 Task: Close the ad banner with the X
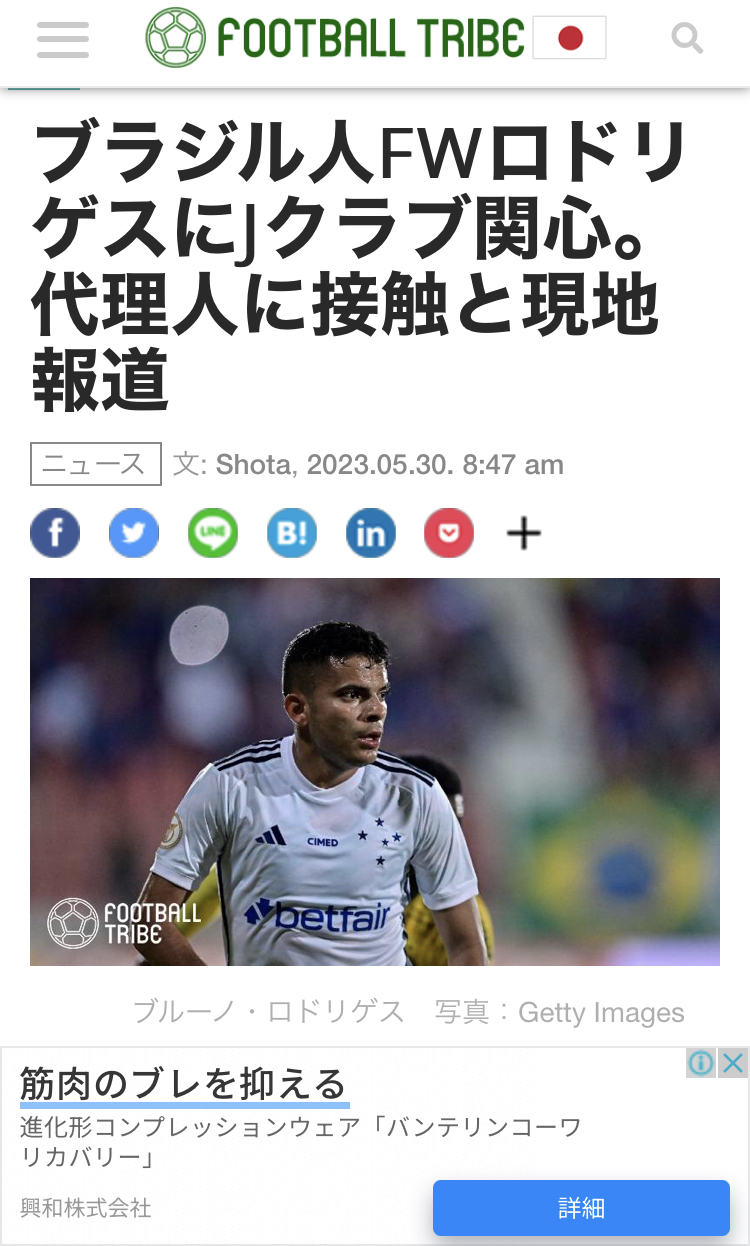pos(733,1063)
